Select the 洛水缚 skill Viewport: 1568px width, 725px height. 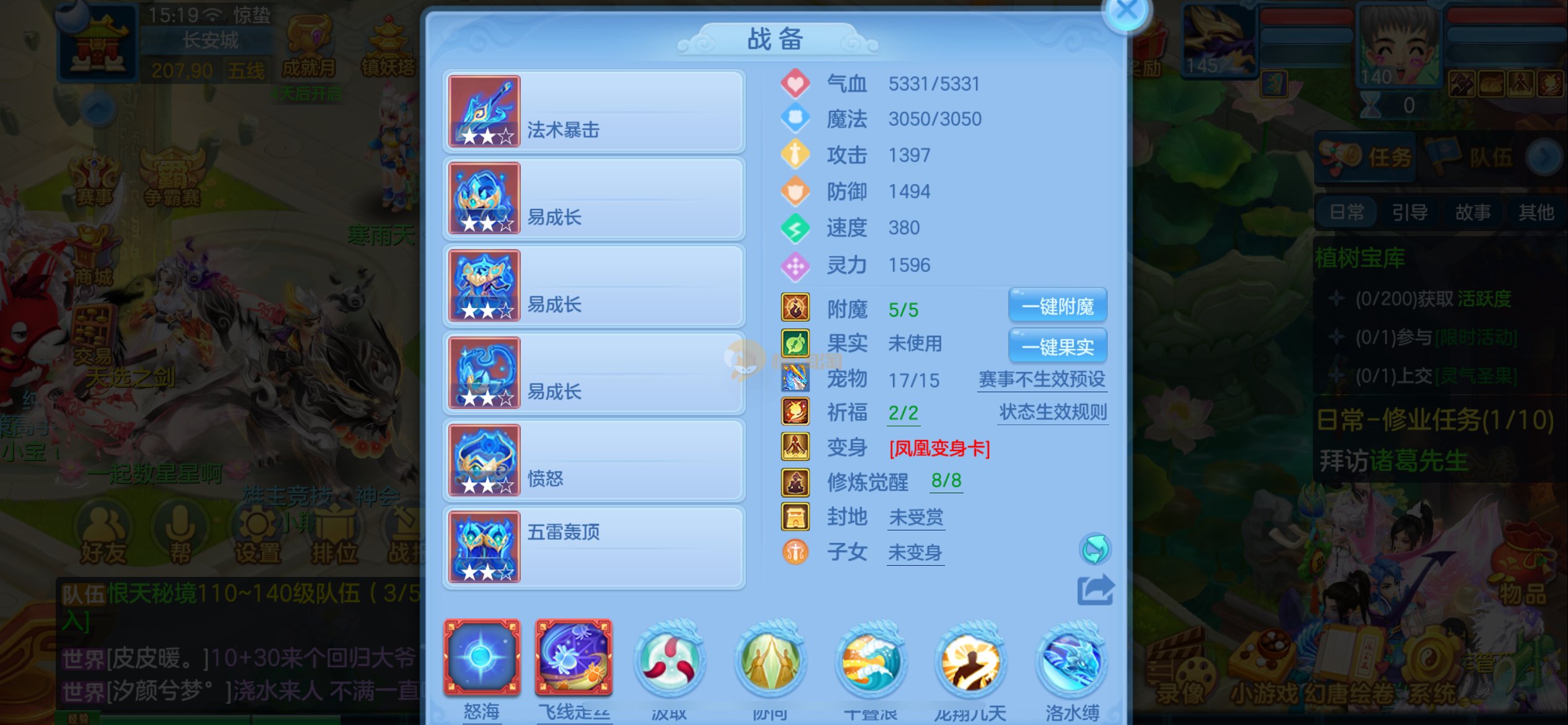1072,661
